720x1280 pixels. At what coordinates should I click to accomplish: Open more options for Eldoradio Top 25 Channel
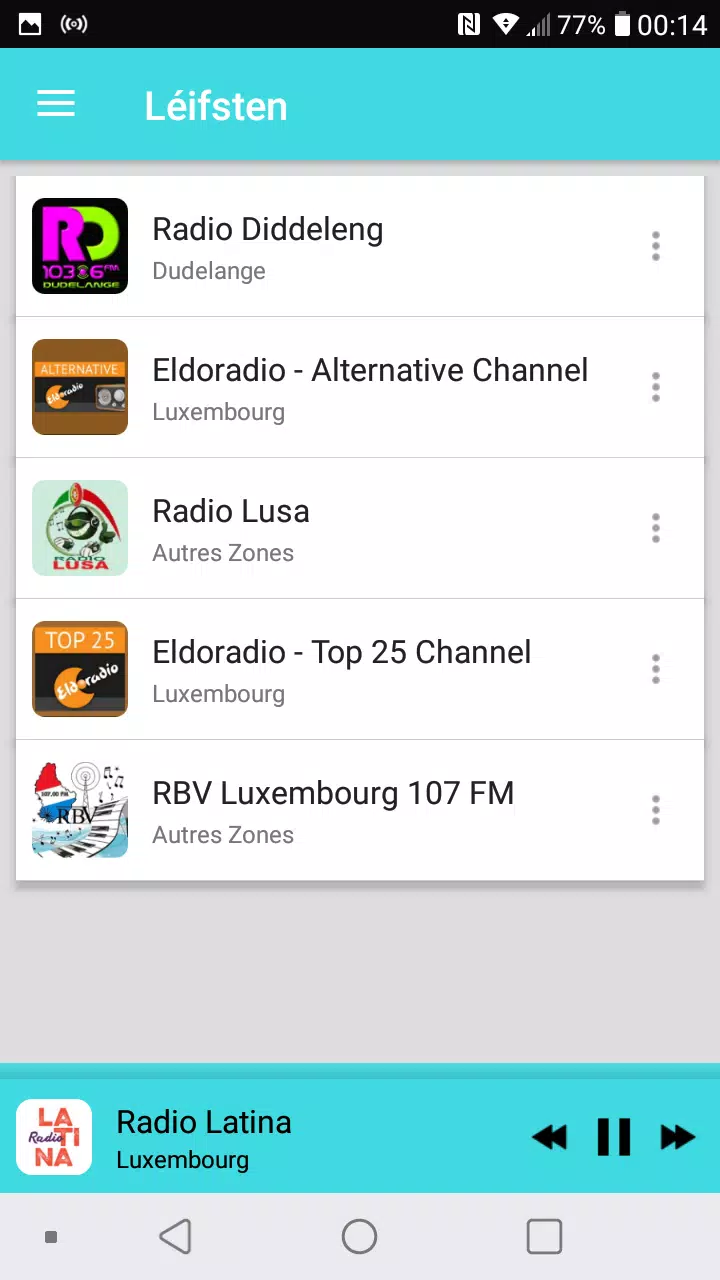click(656, 669)
